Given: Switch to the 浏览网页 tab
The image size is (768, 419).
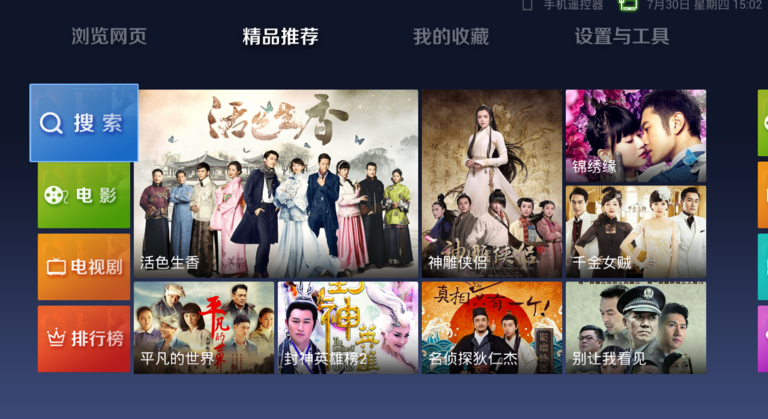Looking at the screenshot, I should coord(109,37).
